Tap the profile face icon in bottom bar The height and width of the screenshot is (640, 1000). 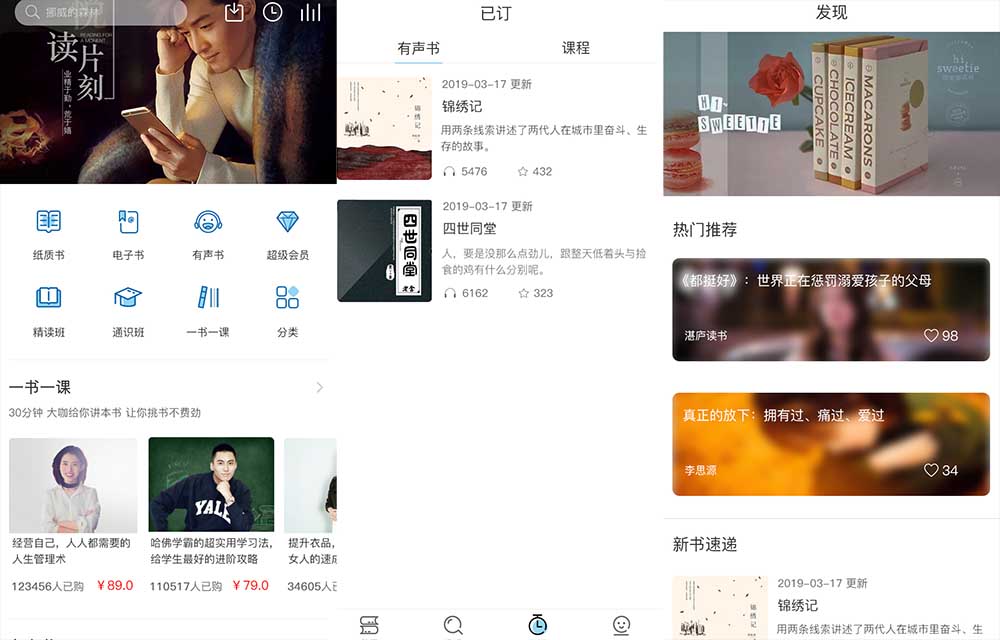tap(621, 625)
